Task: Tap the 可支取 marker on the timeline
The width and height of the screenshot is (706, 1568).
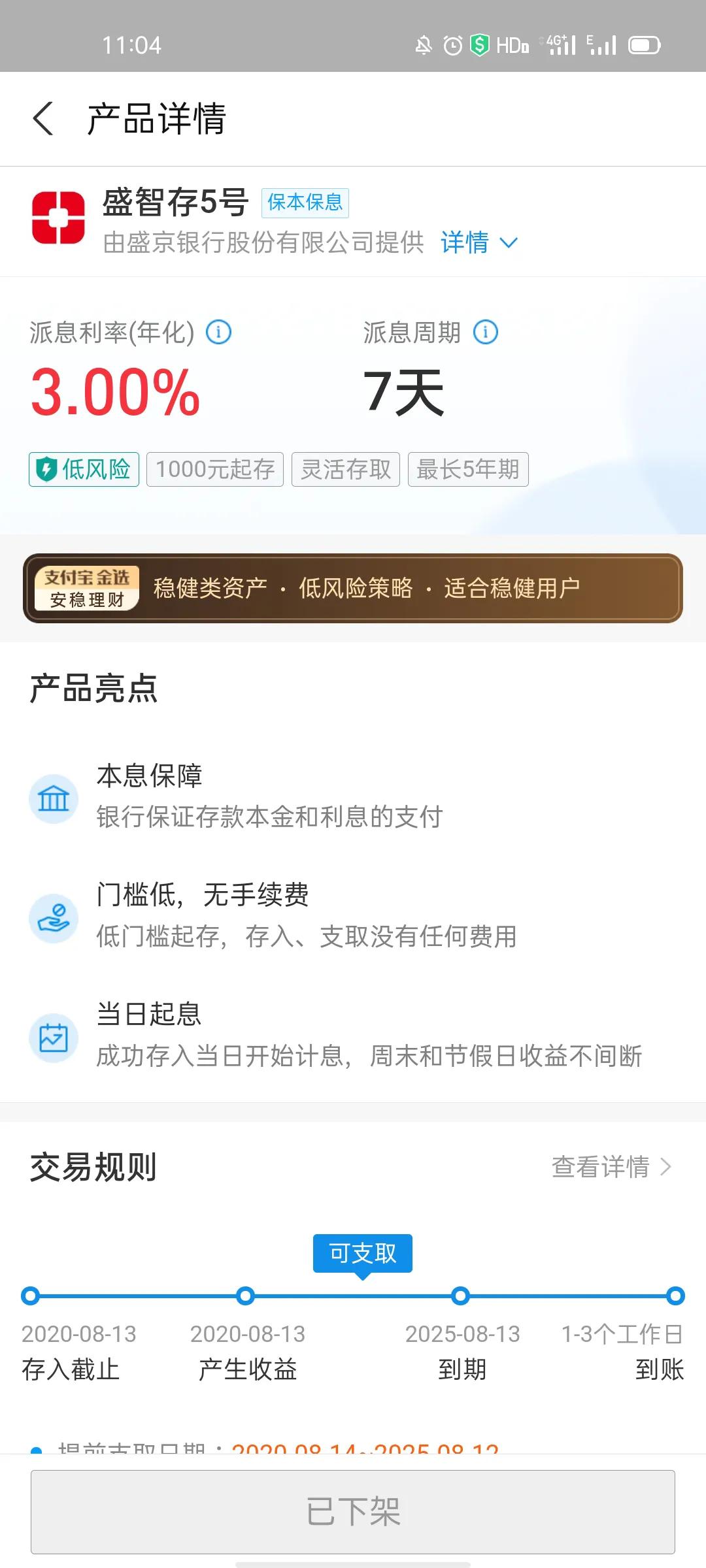Action: 362,1252
